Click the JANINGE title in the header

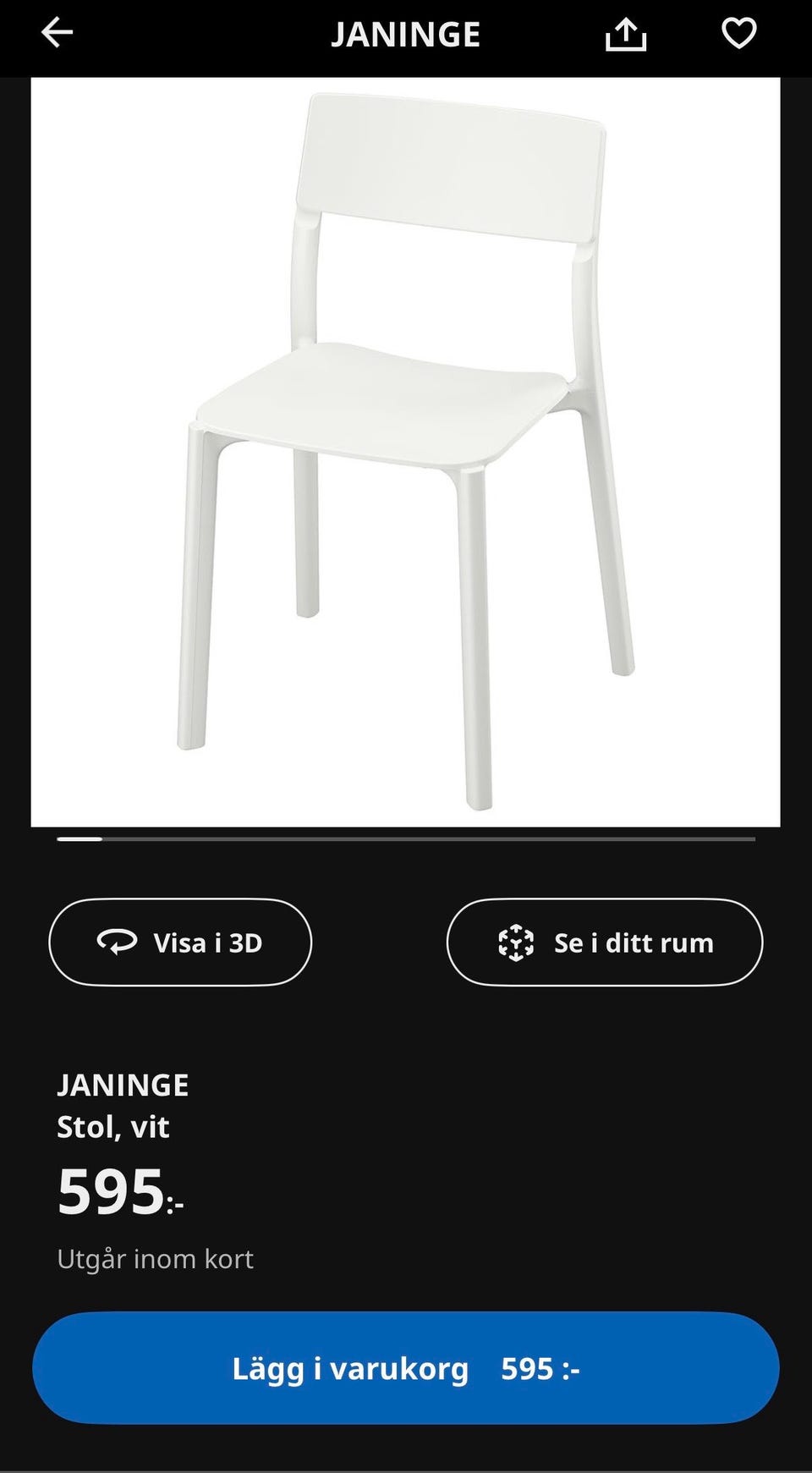[x=406, y=34]
